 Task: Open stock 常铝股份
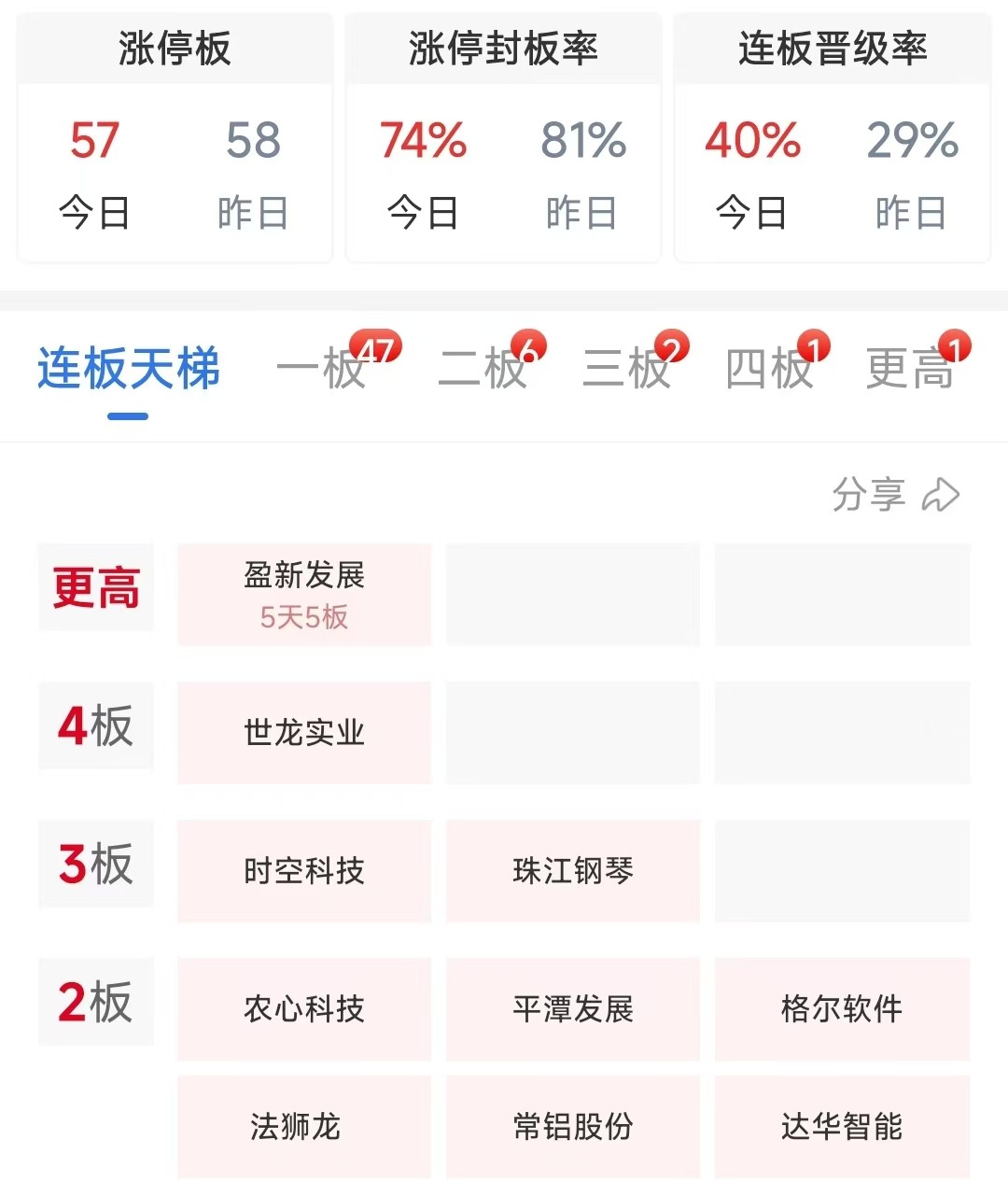573,1126
